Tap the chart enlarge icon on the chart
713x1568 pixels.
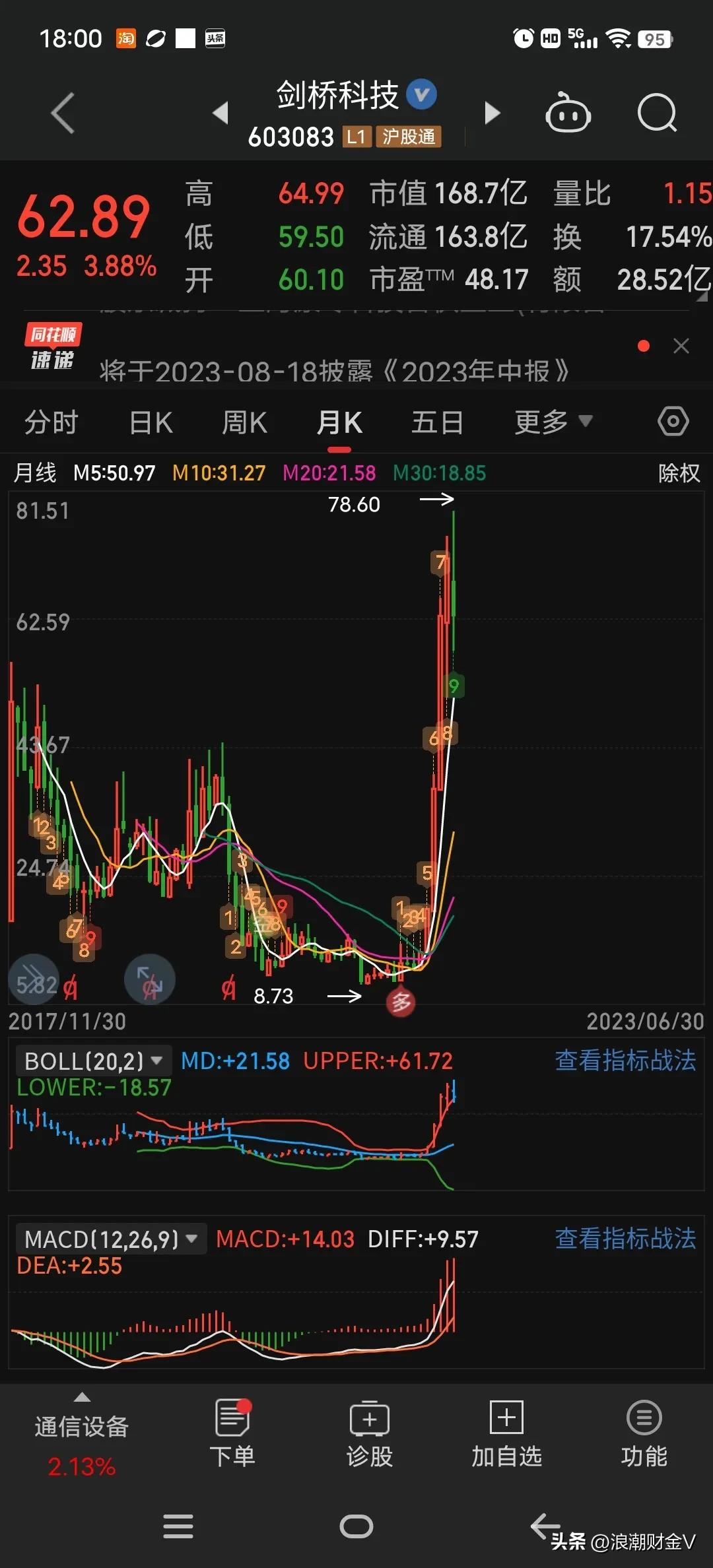point(149,979)
